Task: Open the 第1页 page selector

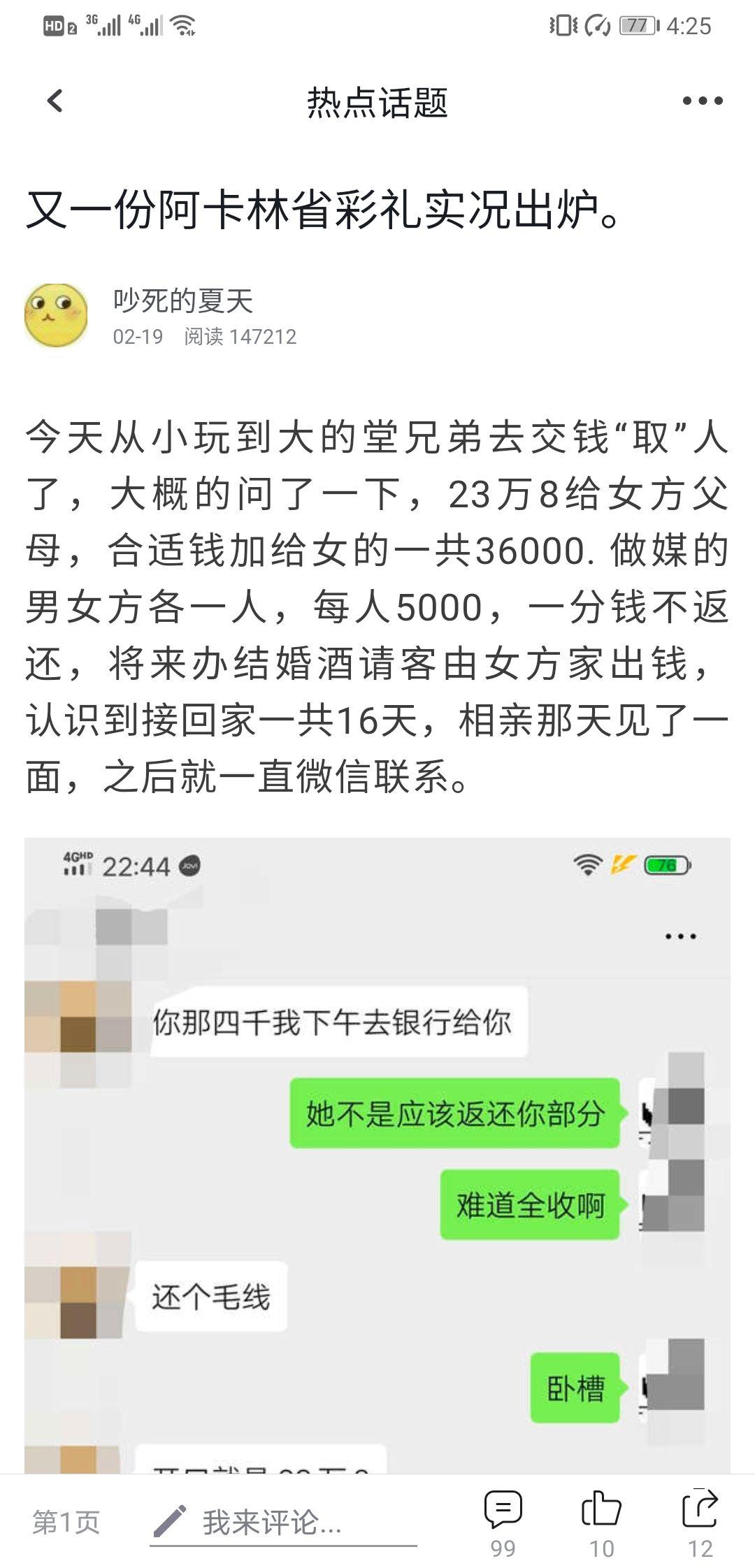Action: [x=66, y=1522]
